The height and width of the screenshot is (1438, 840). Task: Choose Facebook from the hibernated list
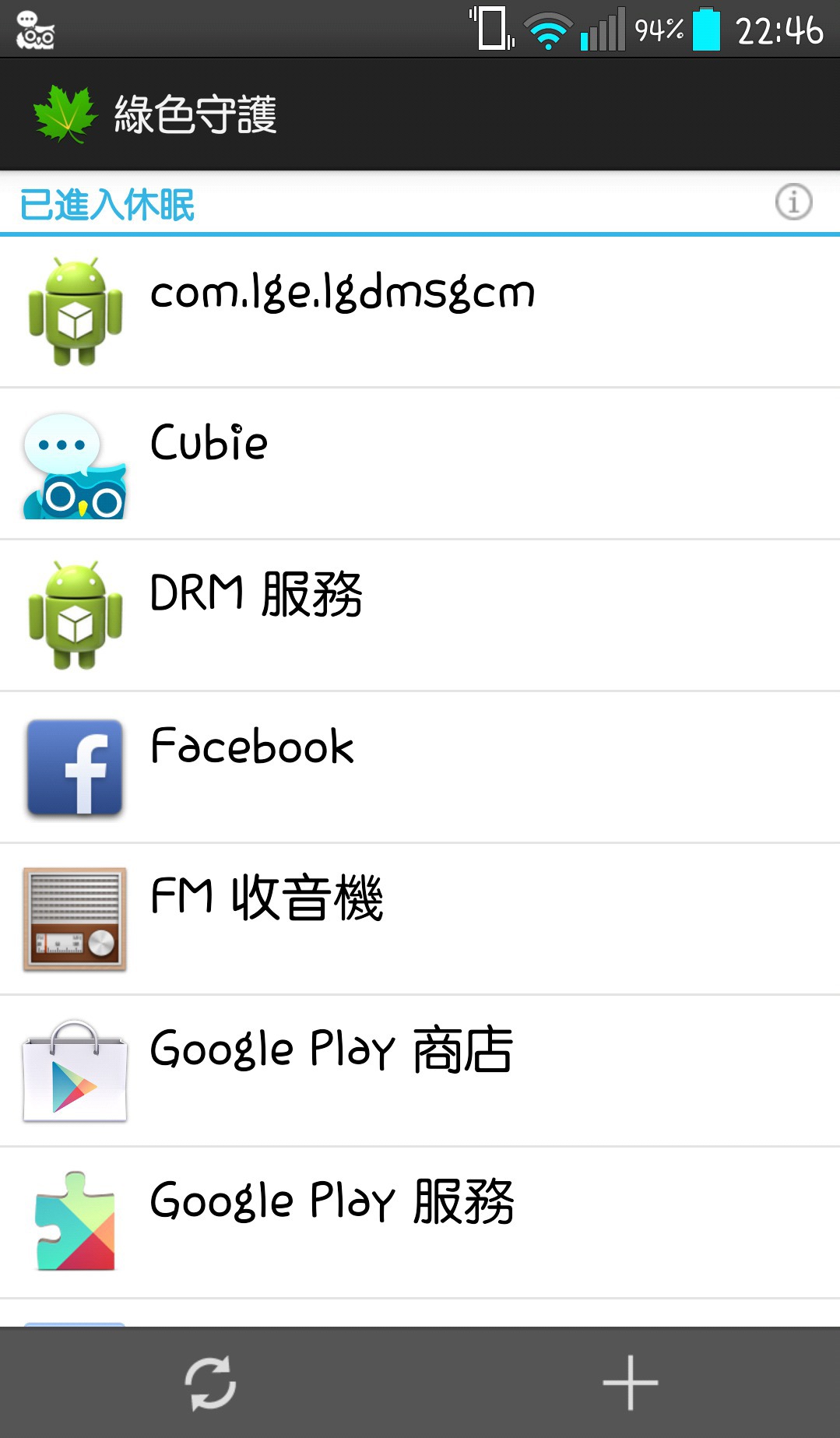420,767
